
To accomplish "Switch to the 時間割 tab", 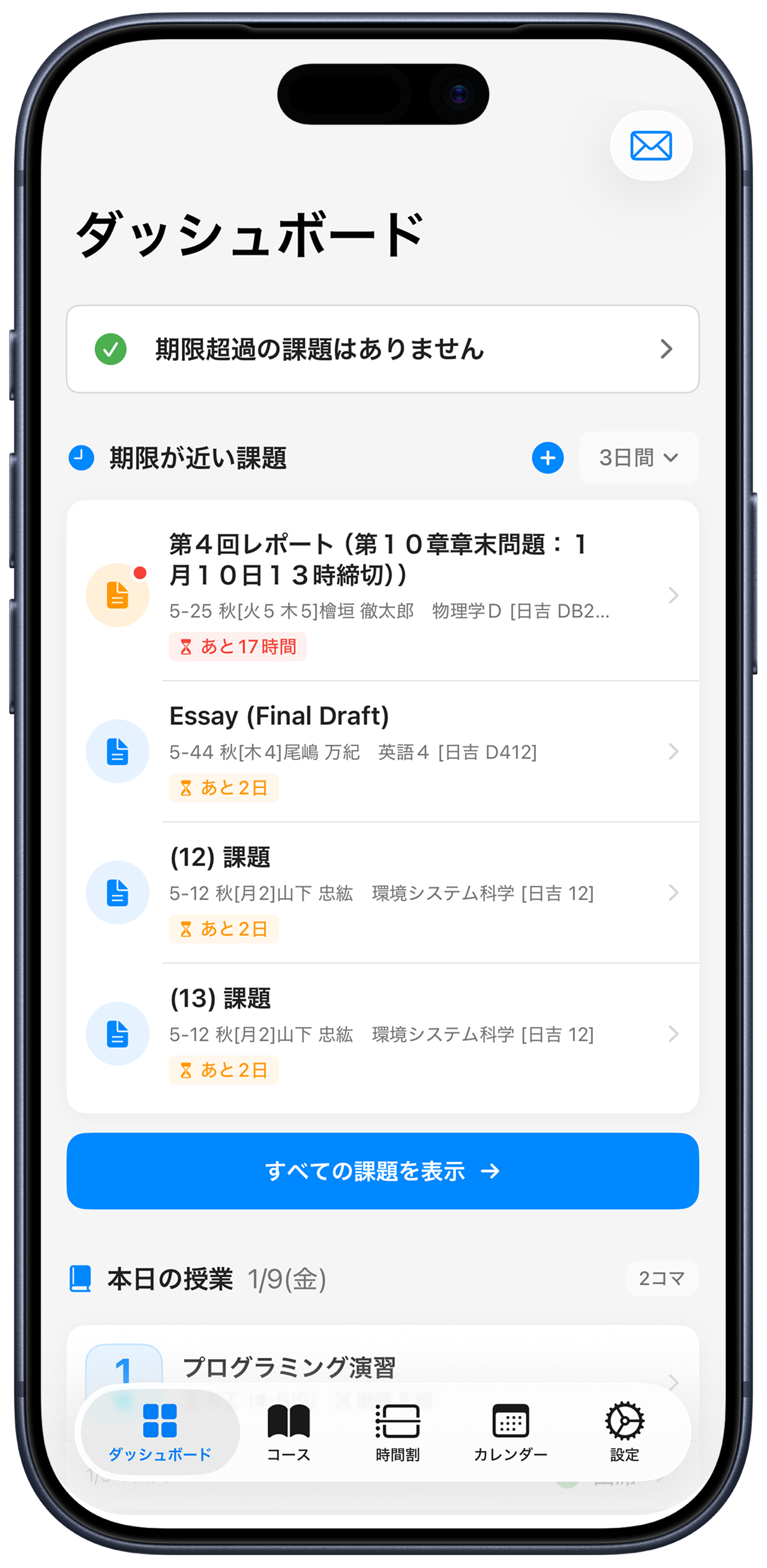I will tap(397, 1432).
